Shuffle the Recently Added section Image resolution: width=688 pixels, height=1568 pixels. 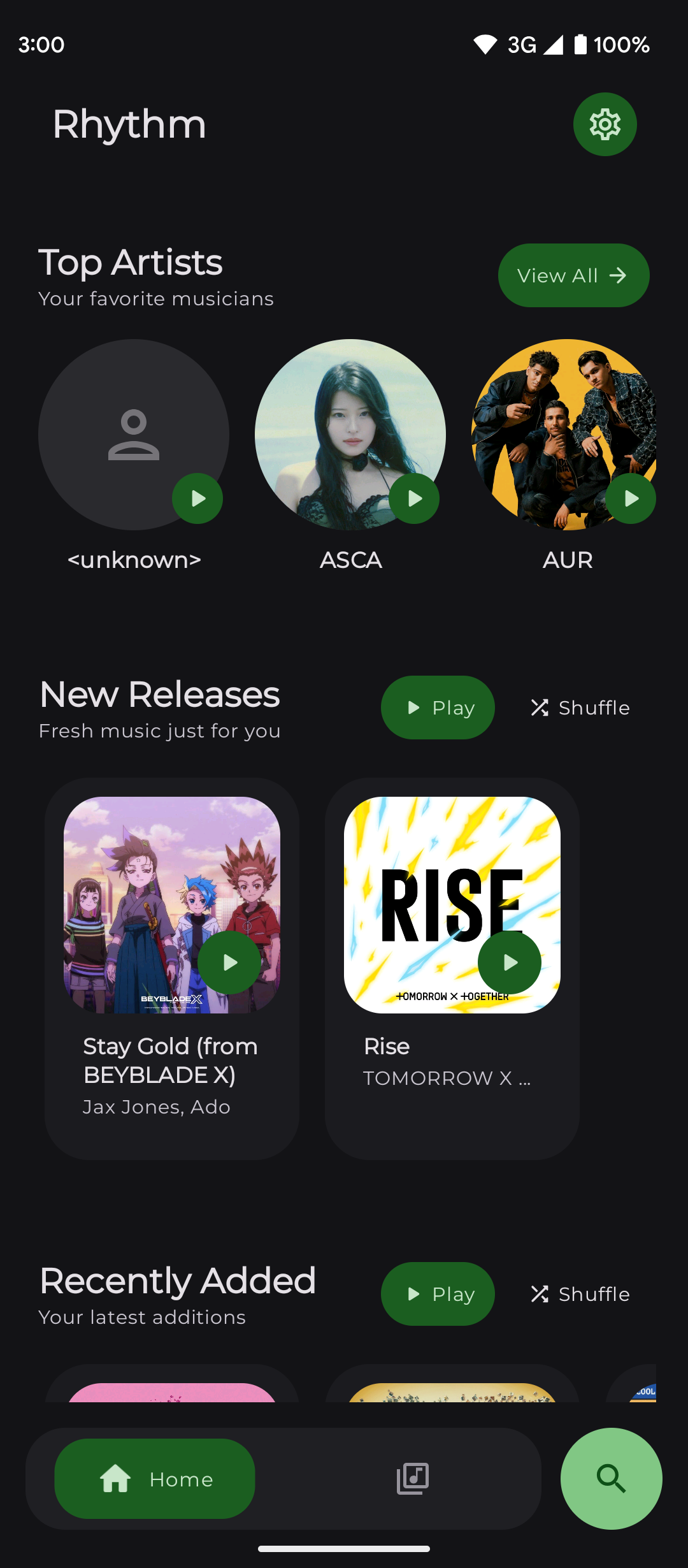coord(580,1294)
